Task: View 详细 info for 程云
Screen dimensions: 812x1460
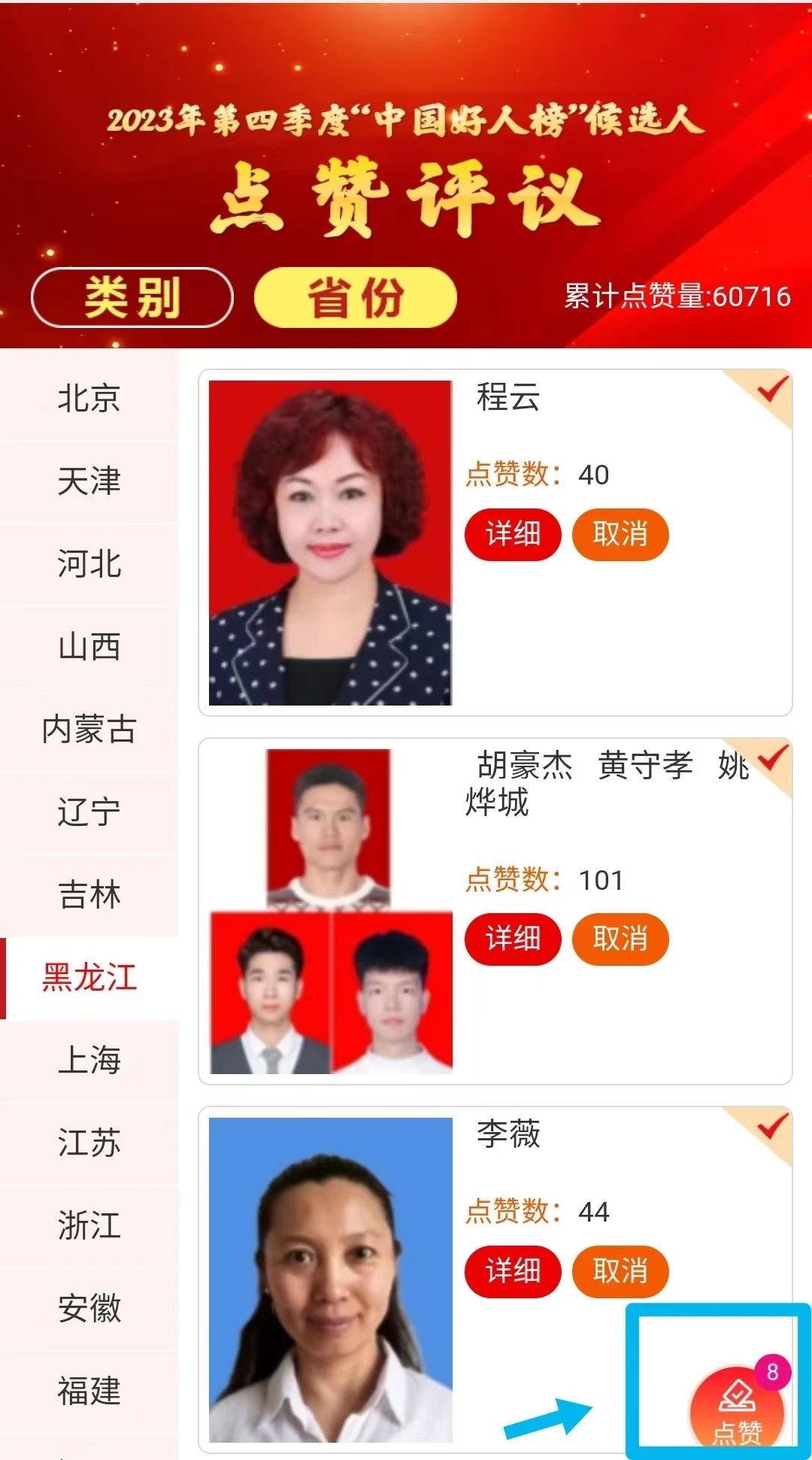Action: point(513,534)
